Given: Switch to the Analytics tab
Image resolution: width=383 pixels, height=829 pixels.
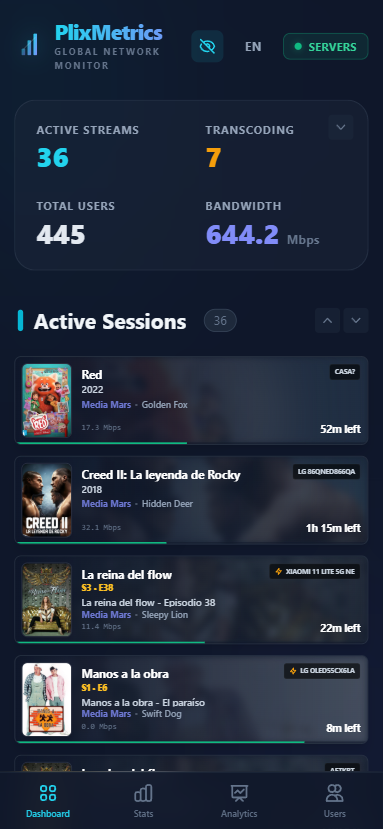Looking at the screenshot, I should point(239,800).
